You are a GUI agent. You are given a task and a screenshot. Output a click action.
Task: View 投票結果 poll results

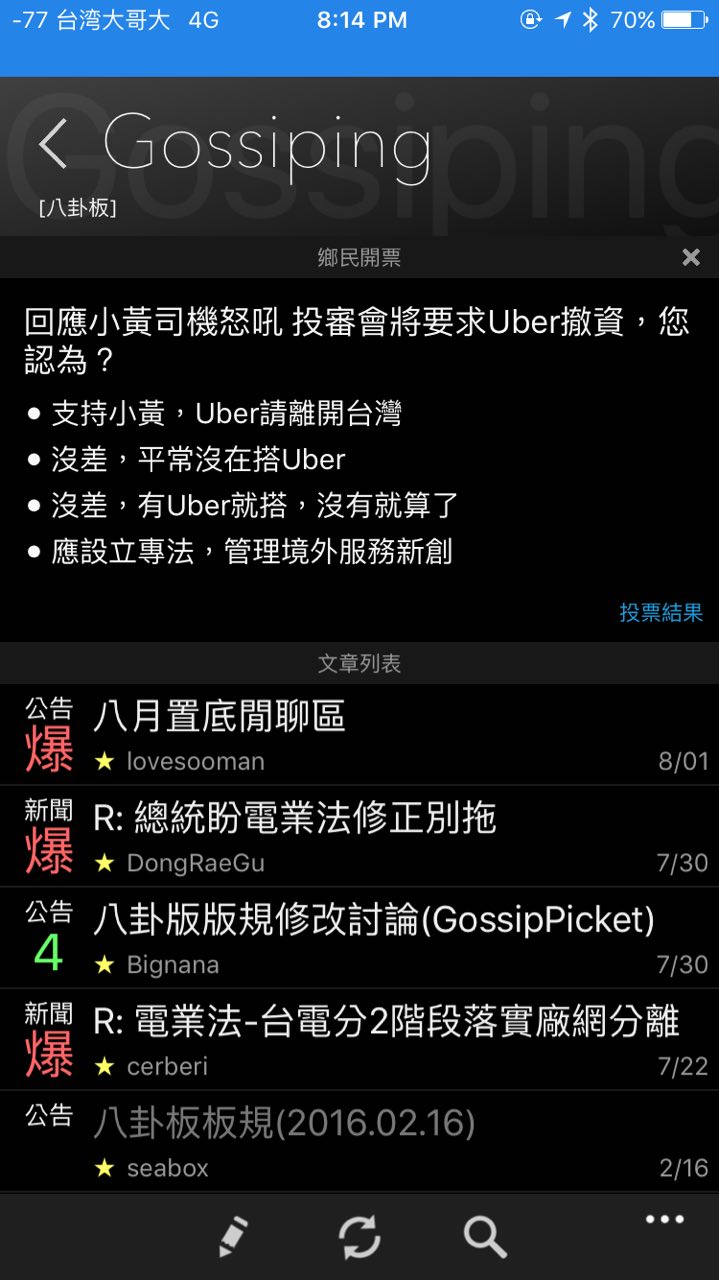coord(661,613)
